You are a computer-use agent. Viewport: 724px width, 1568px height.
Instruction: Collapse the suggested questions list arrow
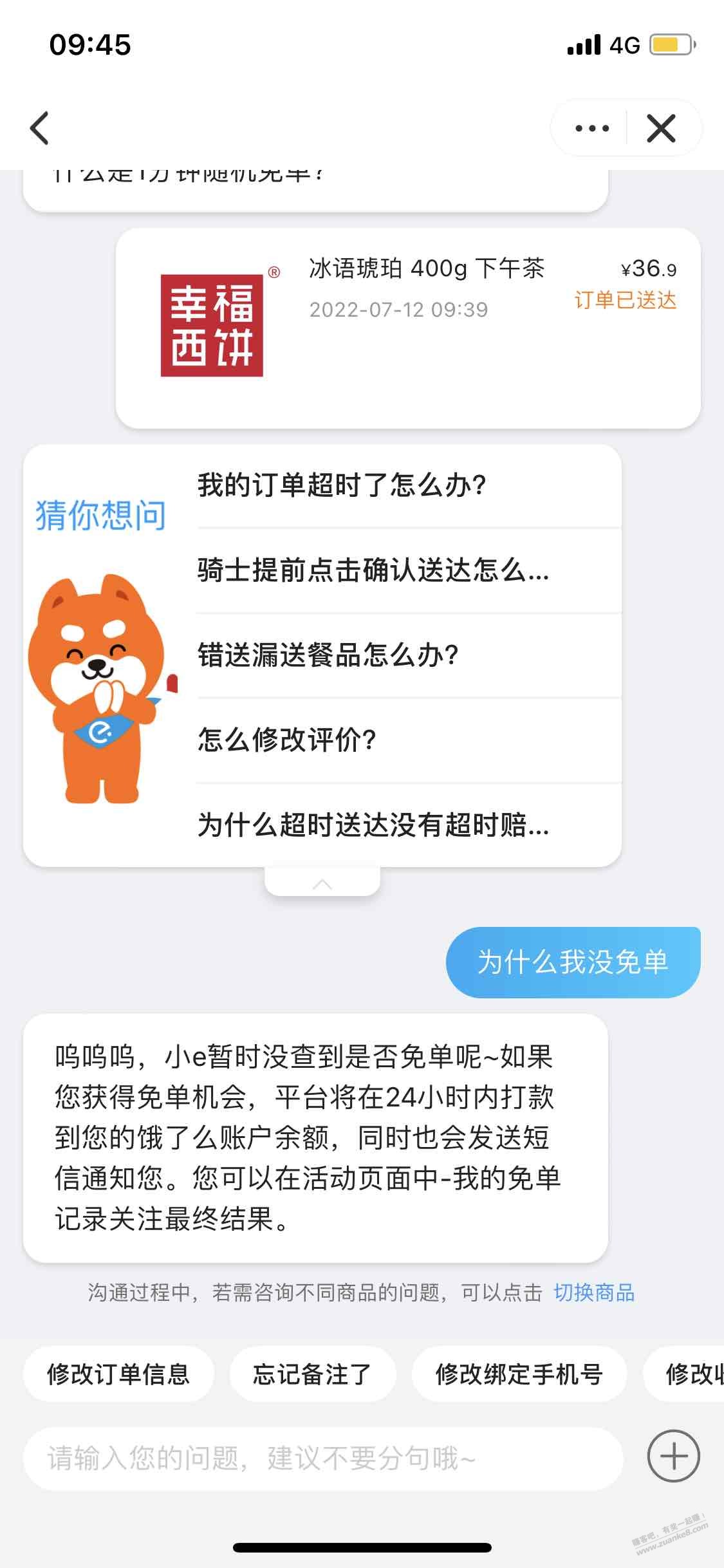click(322, 882)
